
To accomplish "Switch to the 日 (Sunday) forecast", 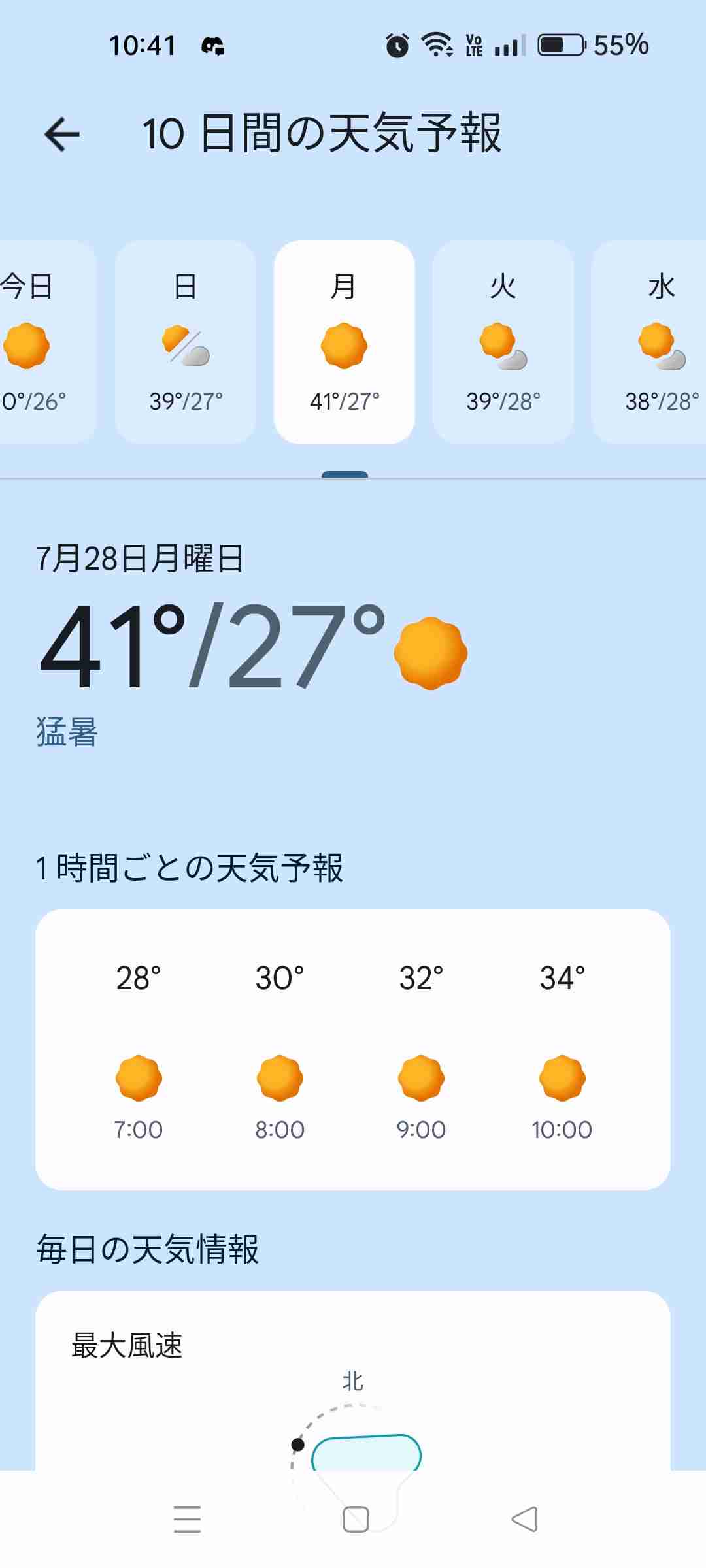I will (186, 342).
